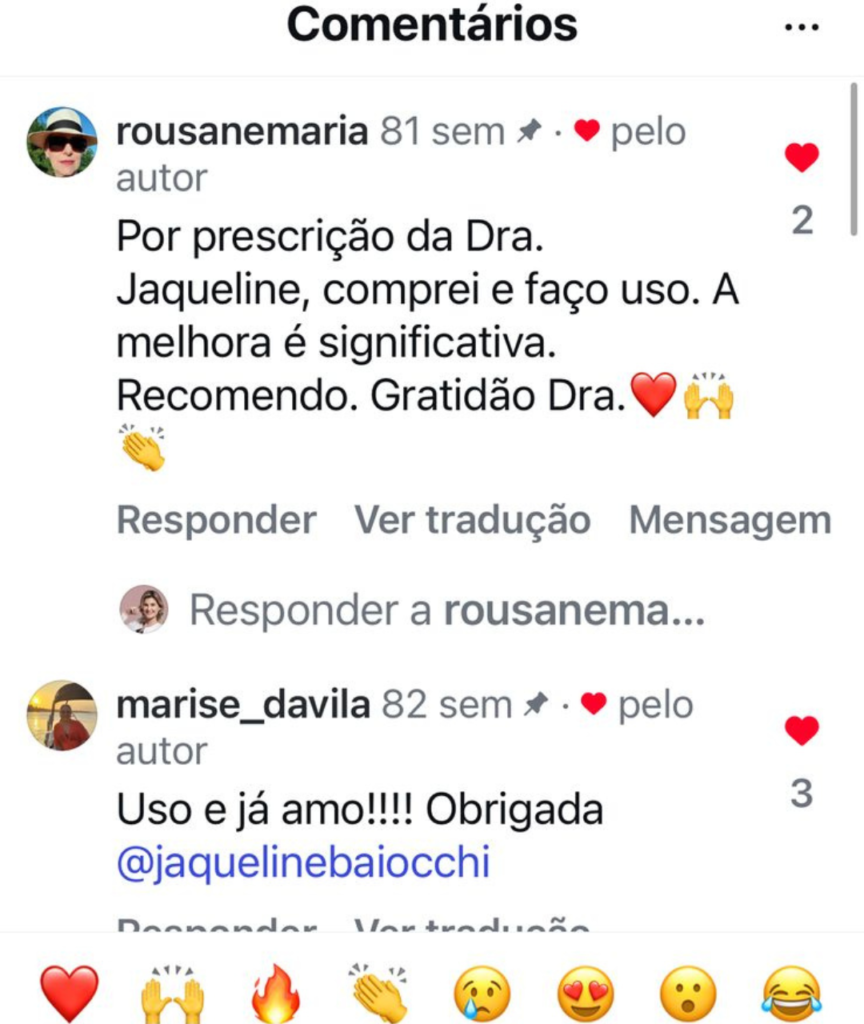Viewport: 864px width, 1024px height.
Task: Insert the crying face emoji
Action: (x=482, y=994)
